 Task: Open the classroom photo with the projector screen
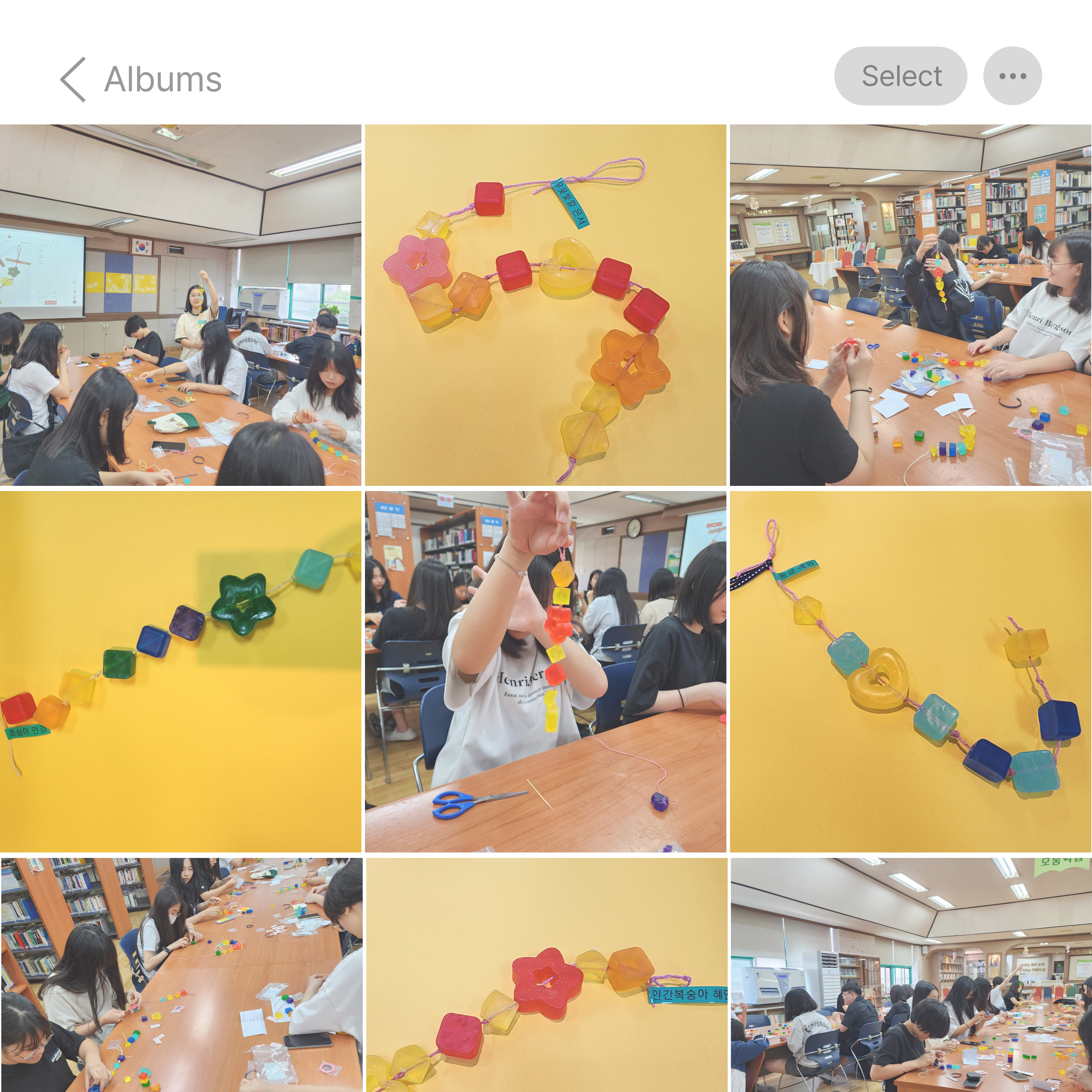pyautogui.click(x=180, y=305)
